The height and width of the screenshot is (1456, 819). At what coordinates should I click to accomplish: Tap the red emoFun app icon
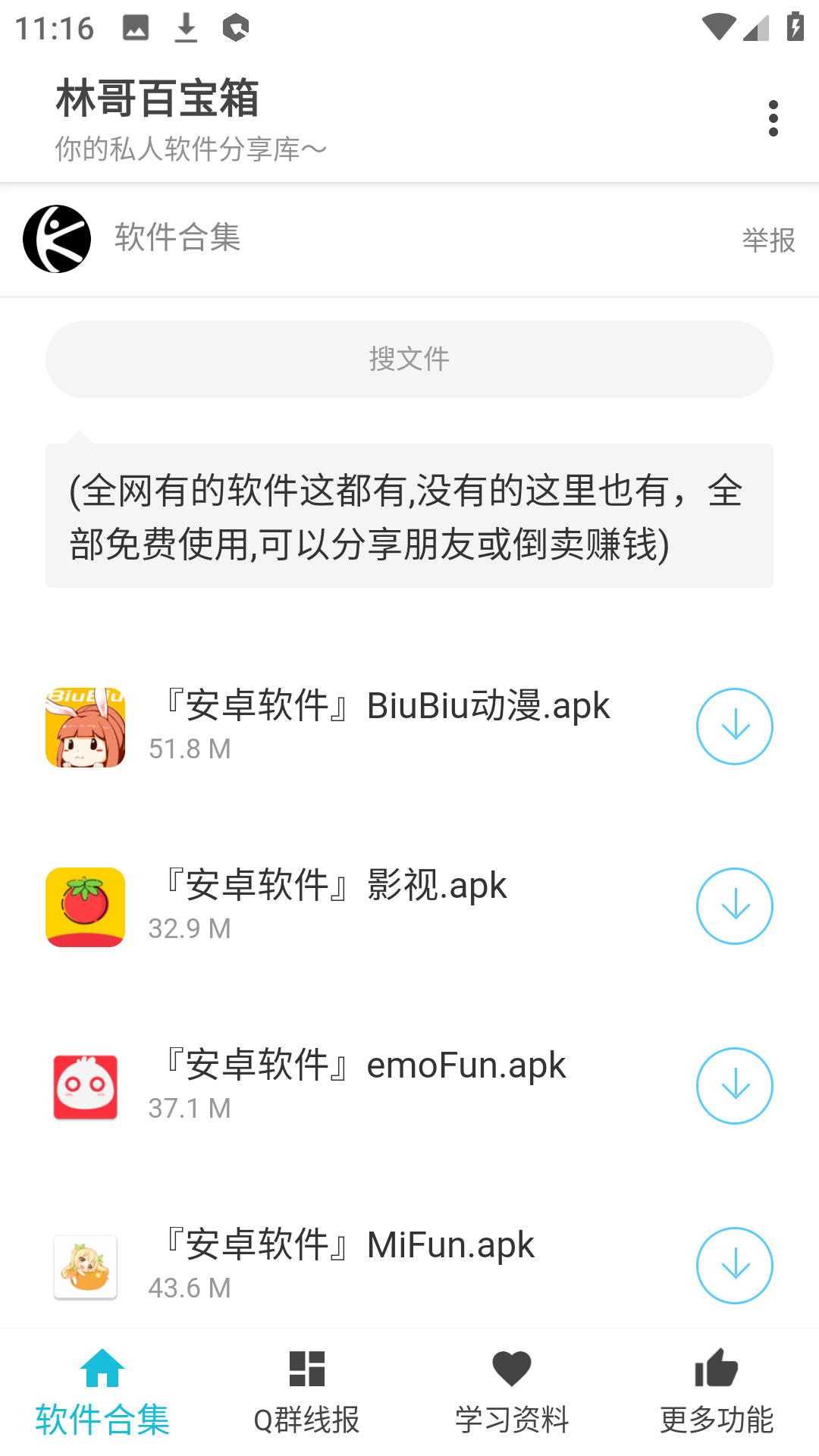85,1085
